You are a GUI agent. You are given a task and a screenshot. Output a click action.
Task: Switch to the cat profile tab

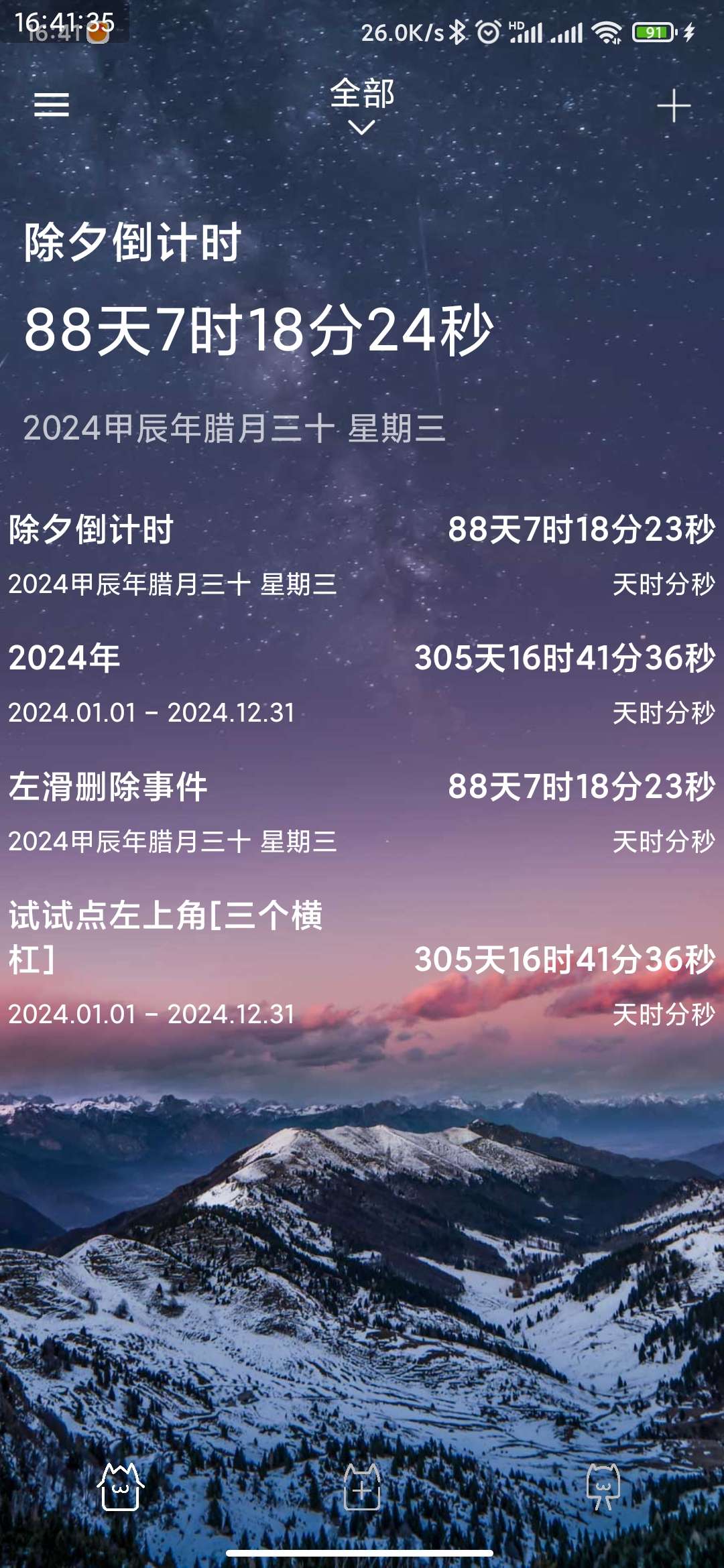[x=603, y=1486]
